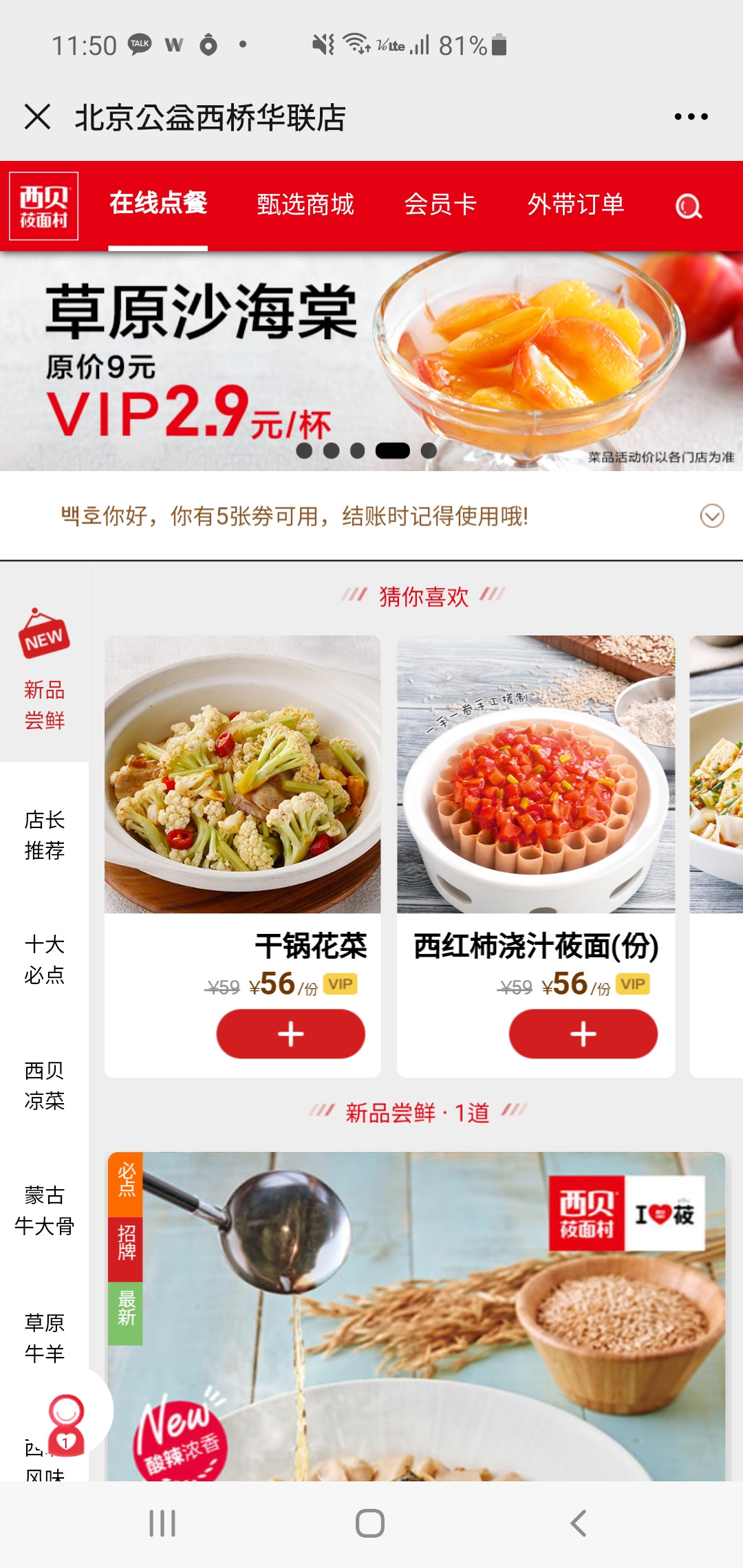This screenshot has height=1568, width=743.
Task: Add 西红柿浇汁莜面 to the order
Action: (x=583, y=1034)
